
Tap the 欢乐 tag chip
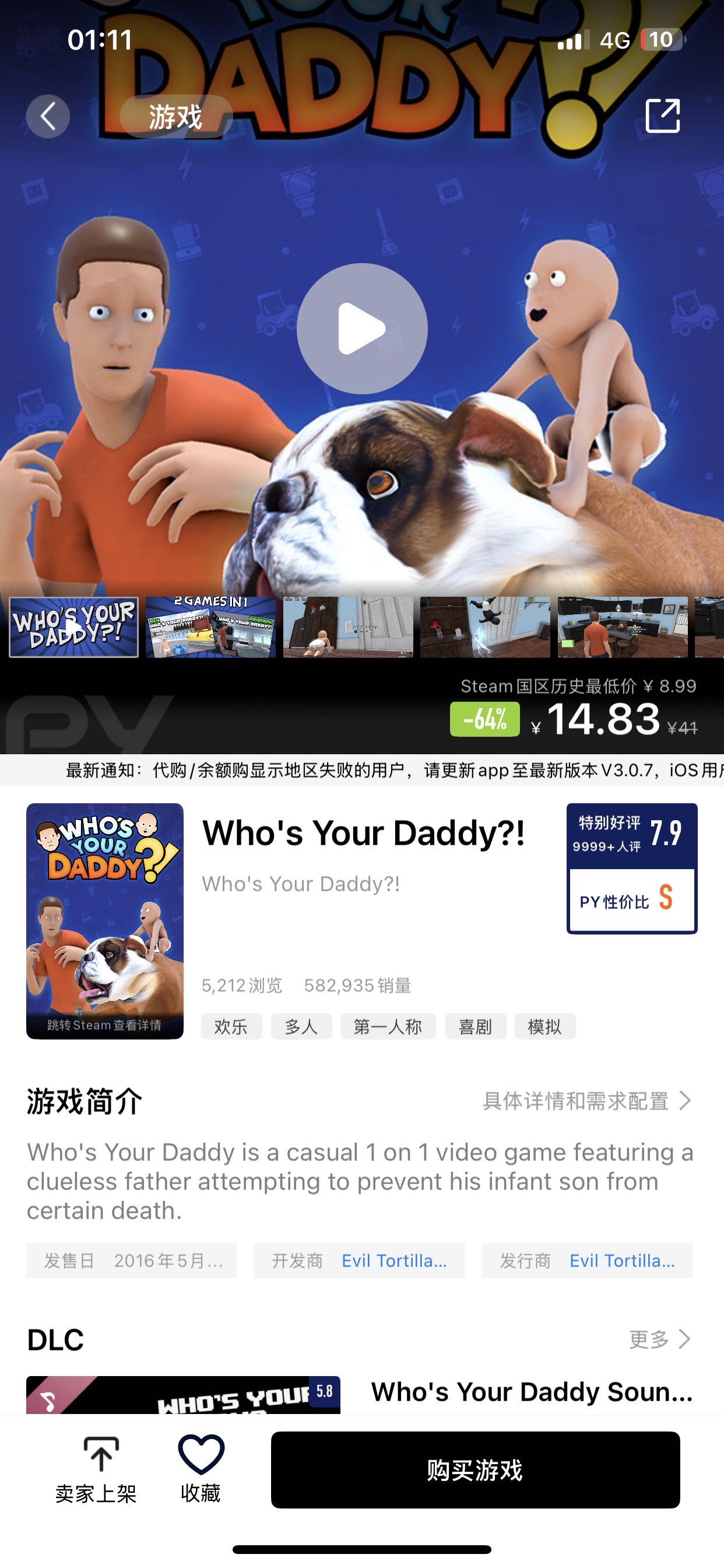coord(231,1027)
